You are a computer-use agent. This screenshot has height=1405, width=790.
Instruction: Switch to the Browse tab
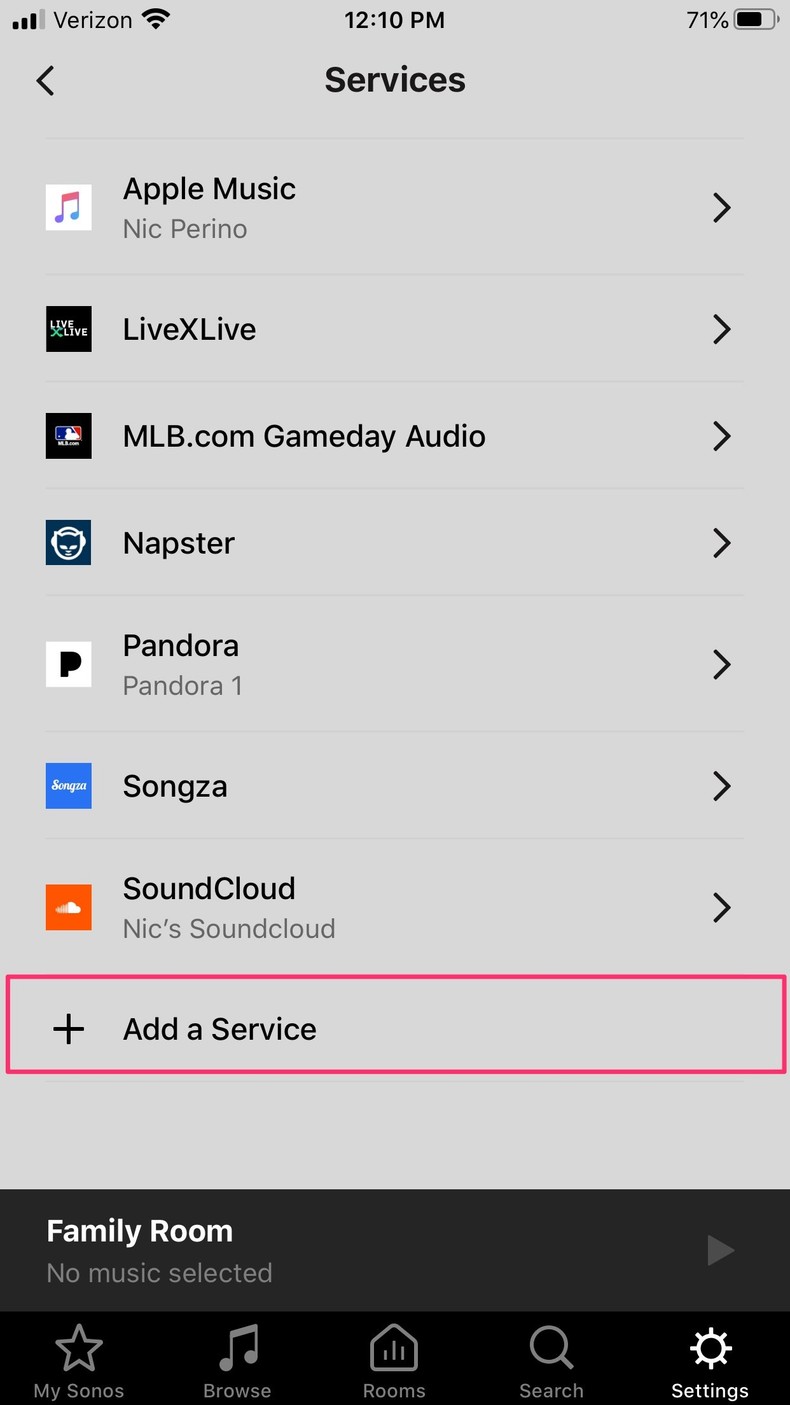(236, 1358)
